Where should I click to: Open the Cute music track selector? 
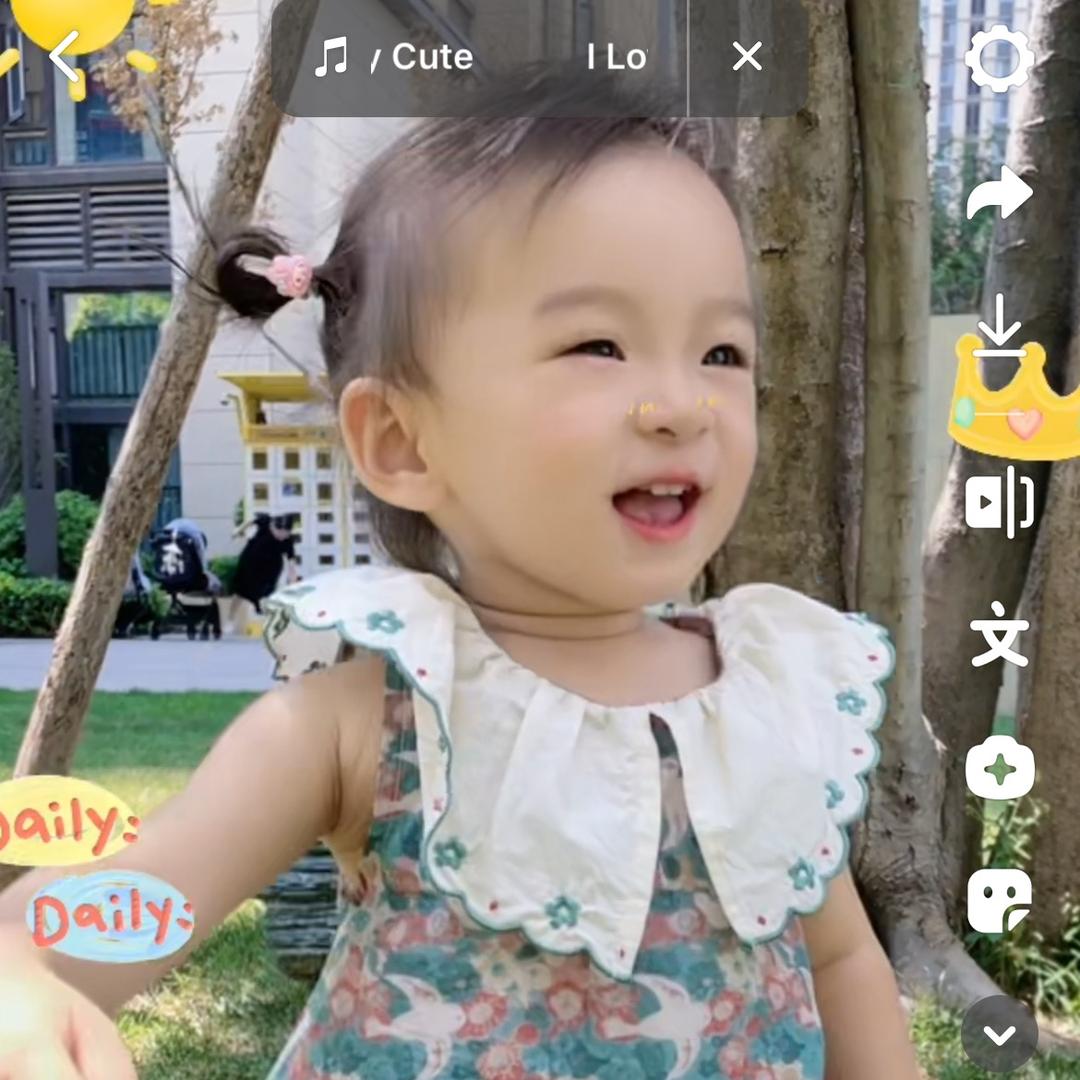tap(480, 57)
